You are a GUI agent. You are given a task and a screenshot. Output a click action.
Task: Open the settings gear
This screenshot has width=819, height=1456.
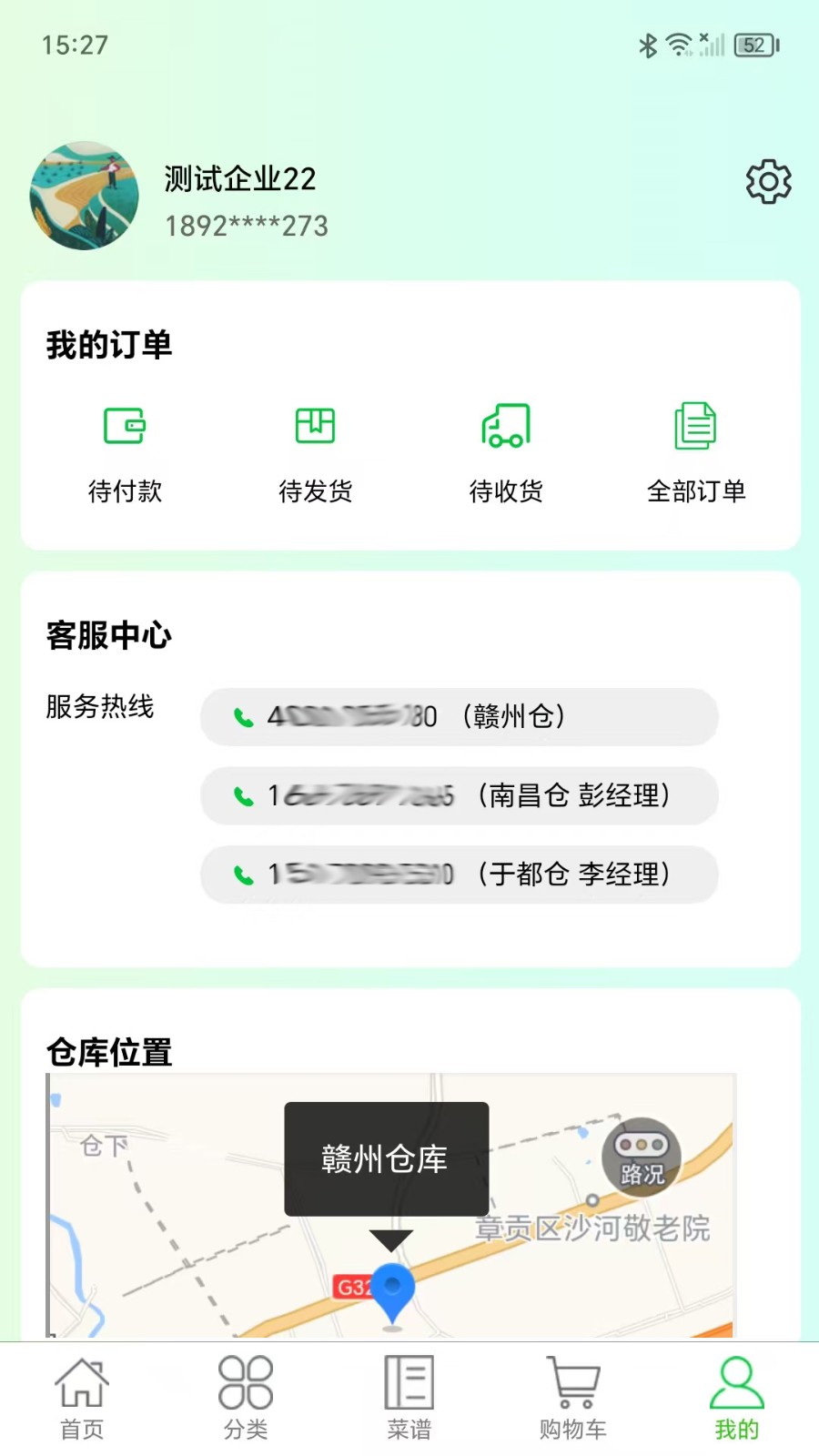point(768,182)
